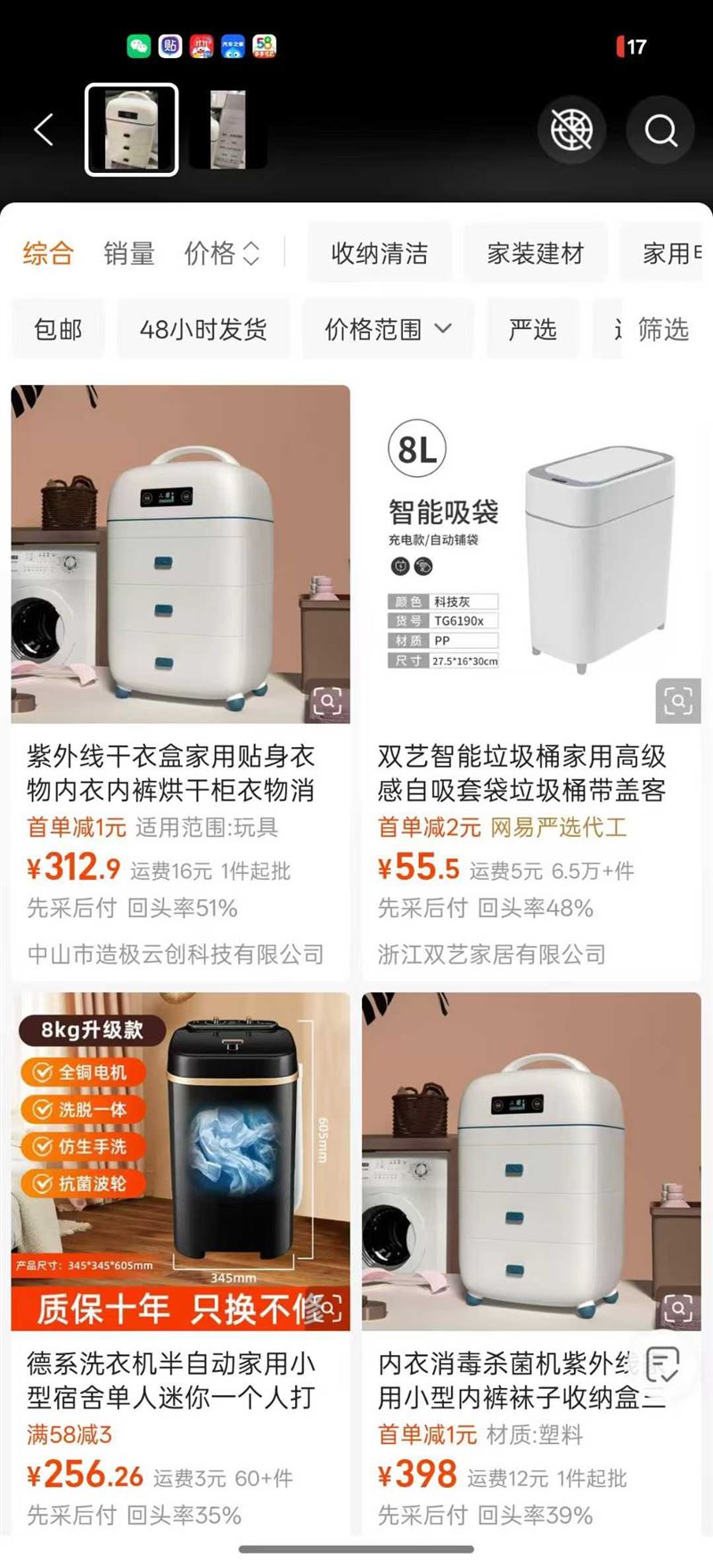The height and width of the screenshot is (1568, 713).
Task: Filter by 包邮
Action: (x=58, y=330)
